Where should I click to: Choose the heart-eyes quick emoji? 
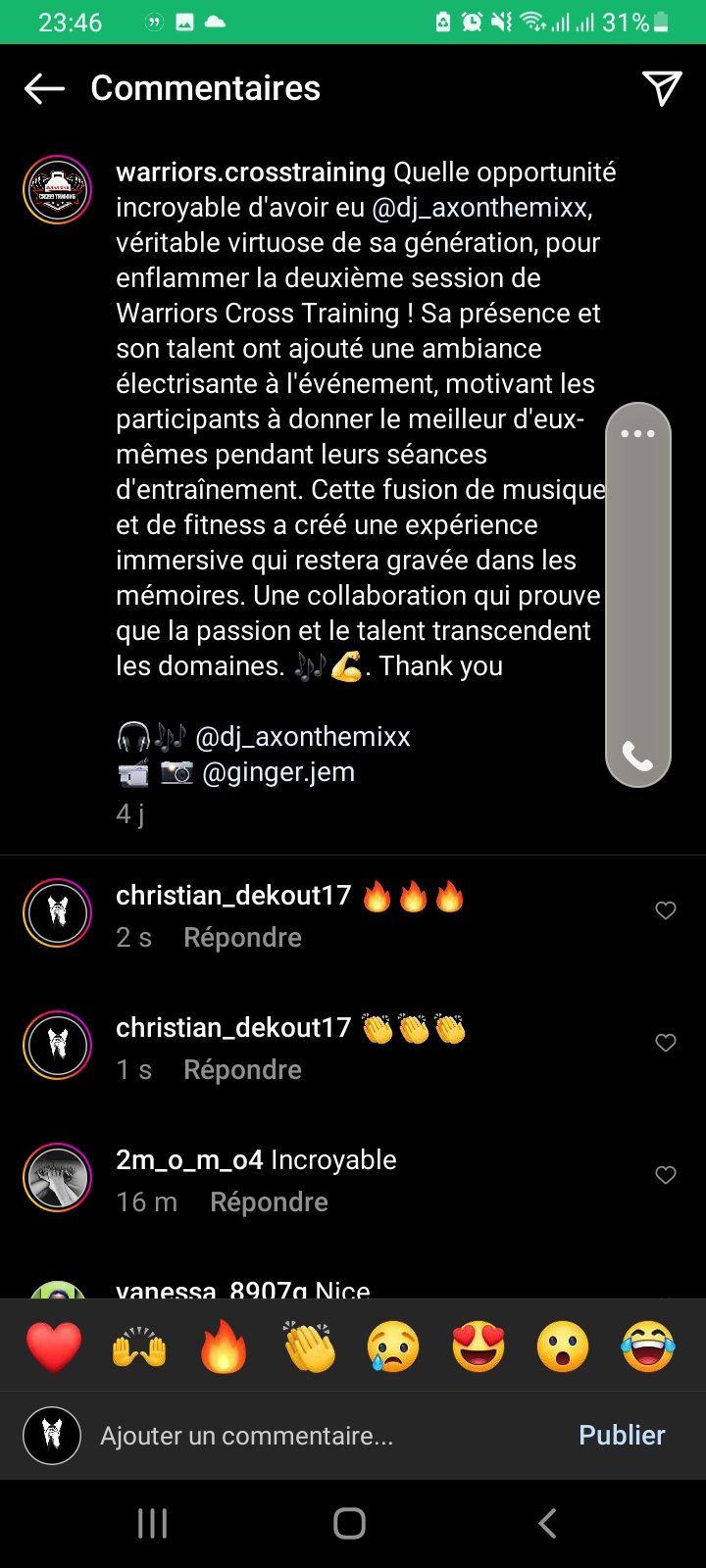[479, 1346]
